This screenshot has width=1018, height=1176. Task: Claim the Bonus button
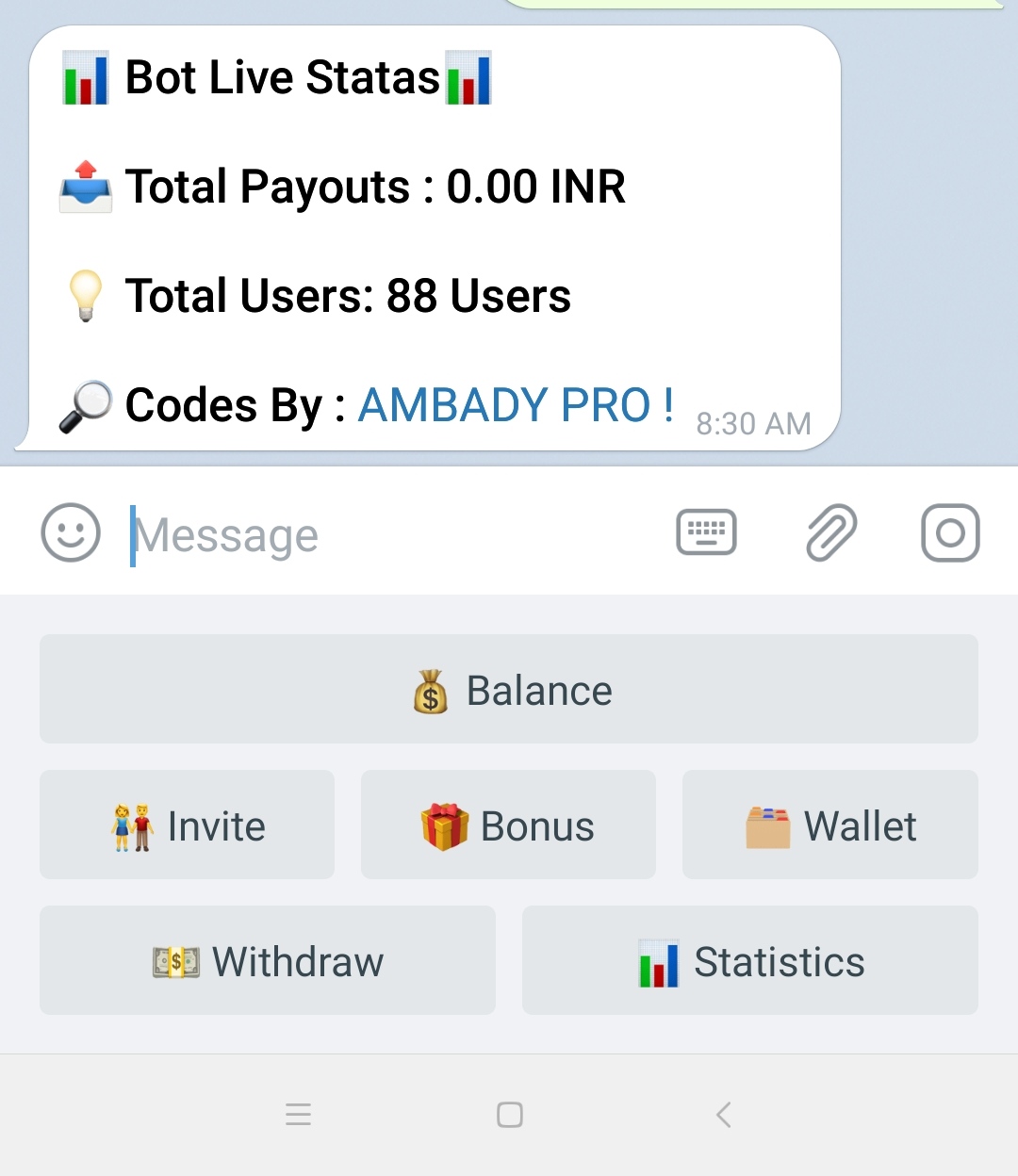[508, 825]
